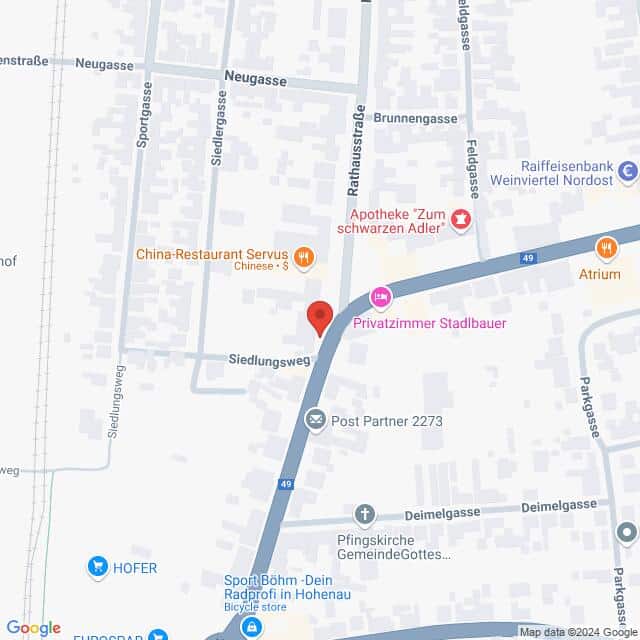Select Privatzimmer Stadlbauer lodging marker
This screenshot has width=640, height=640.
pos(380,297)
